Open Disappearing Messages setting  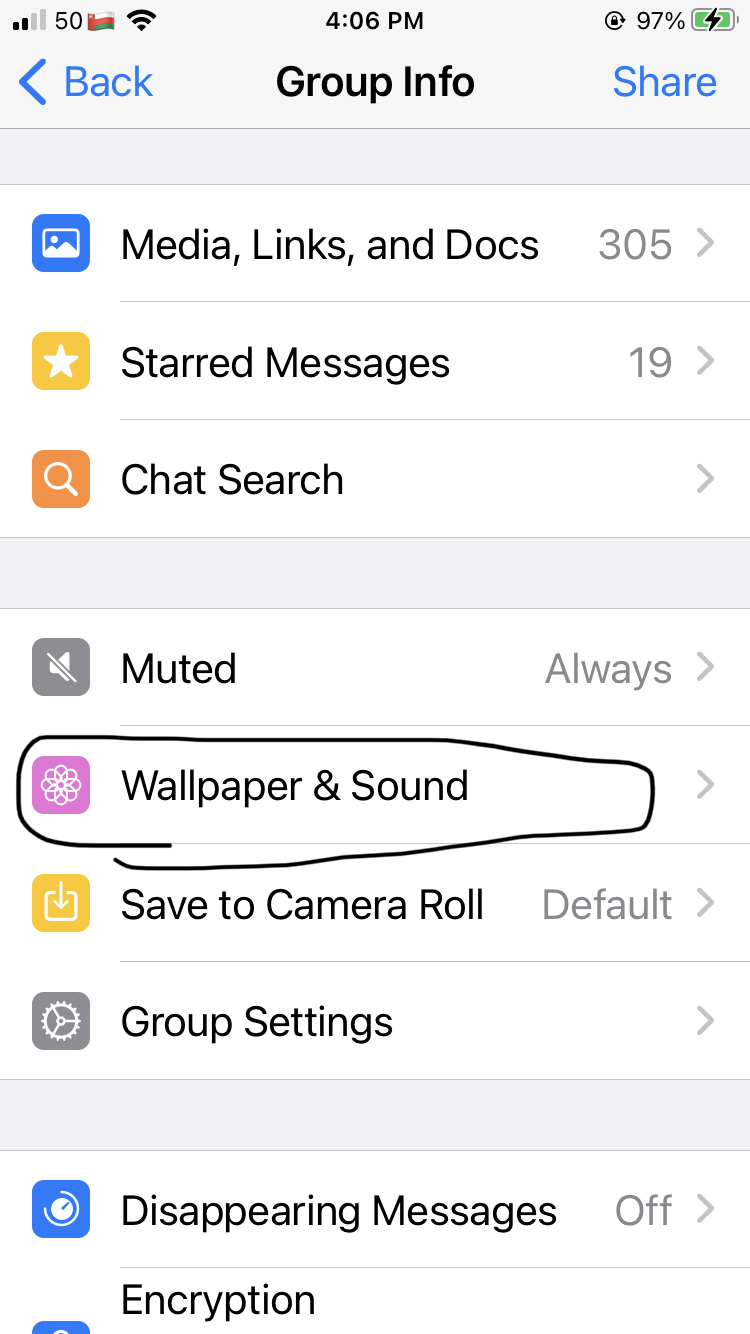[375, 1210]
